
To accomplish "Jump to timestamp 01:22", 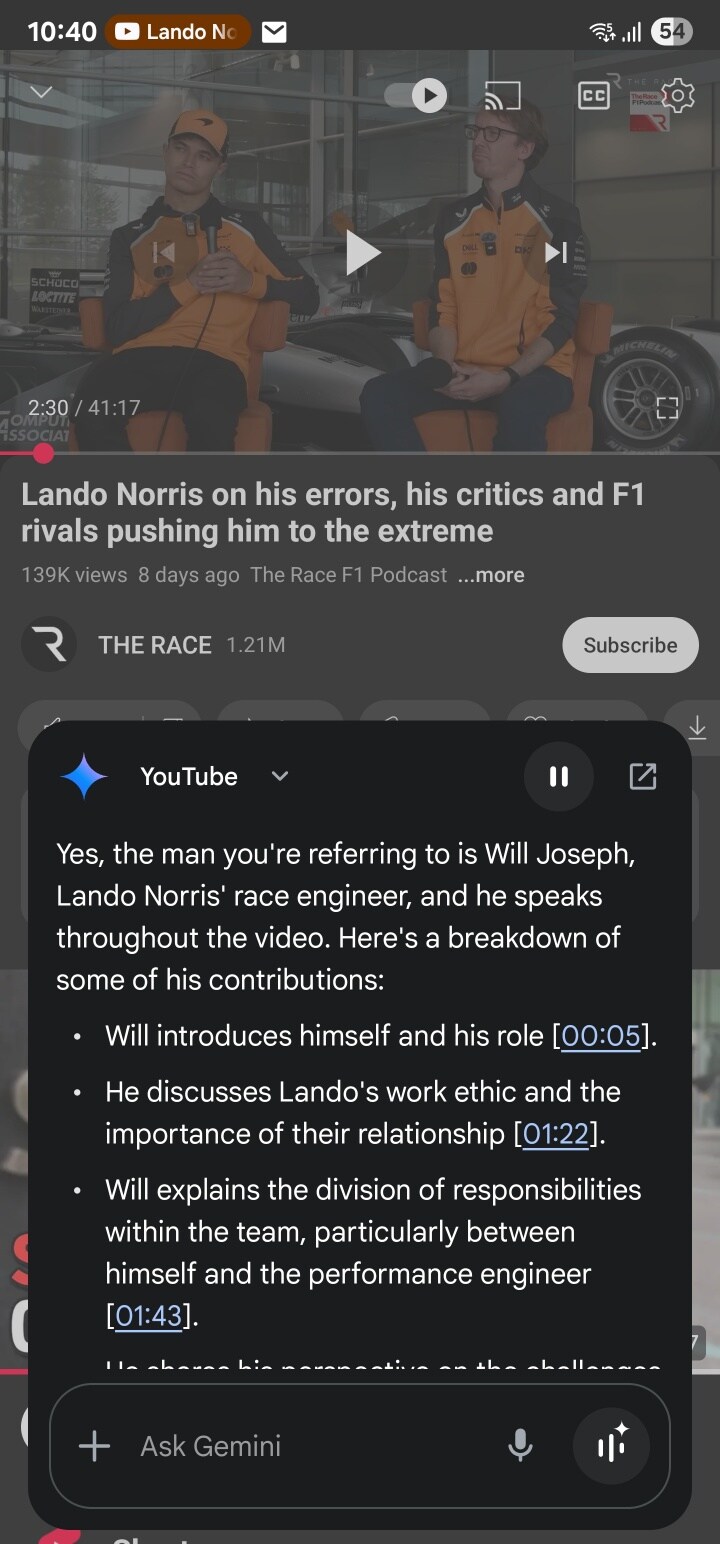I will (556, 1134).
